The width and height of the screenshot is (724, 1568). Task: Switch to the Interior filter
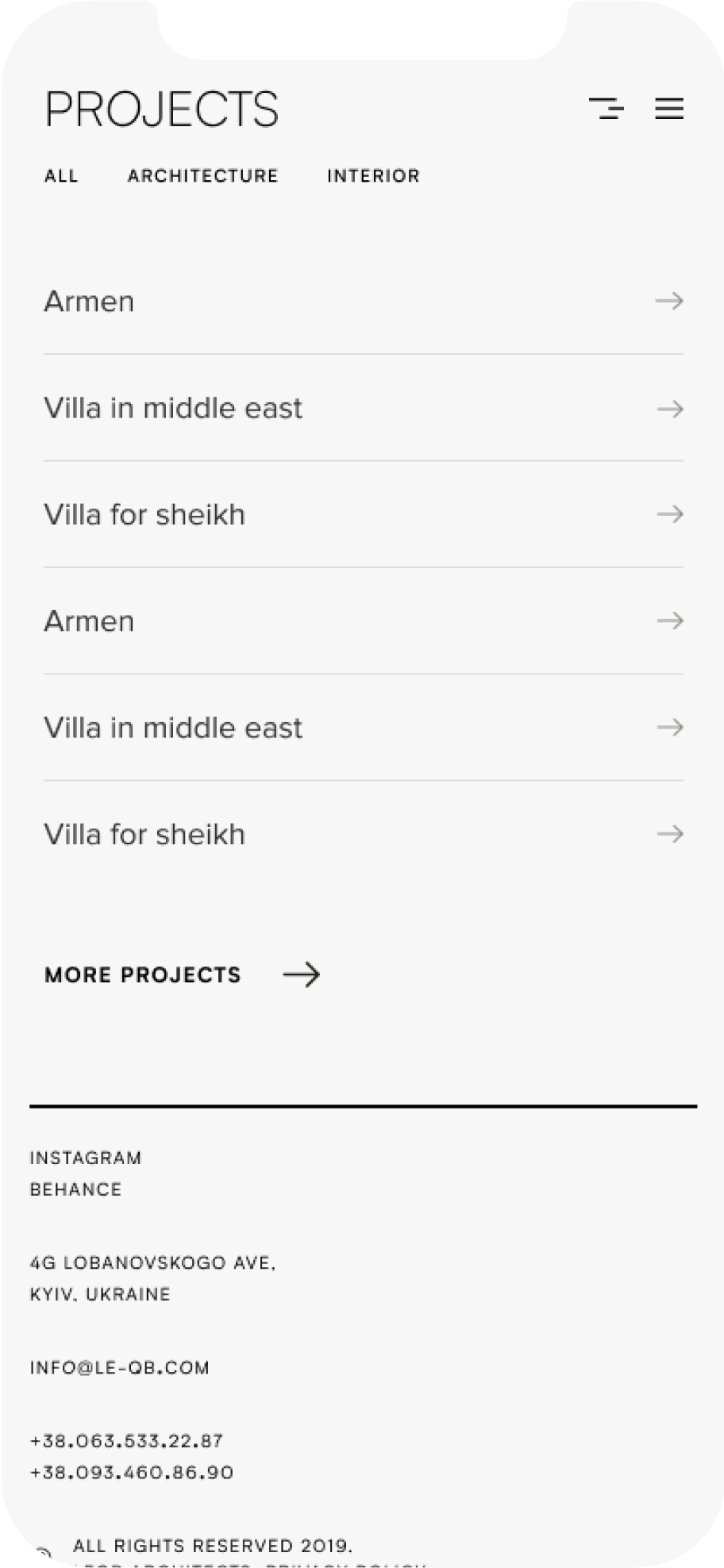373,176
